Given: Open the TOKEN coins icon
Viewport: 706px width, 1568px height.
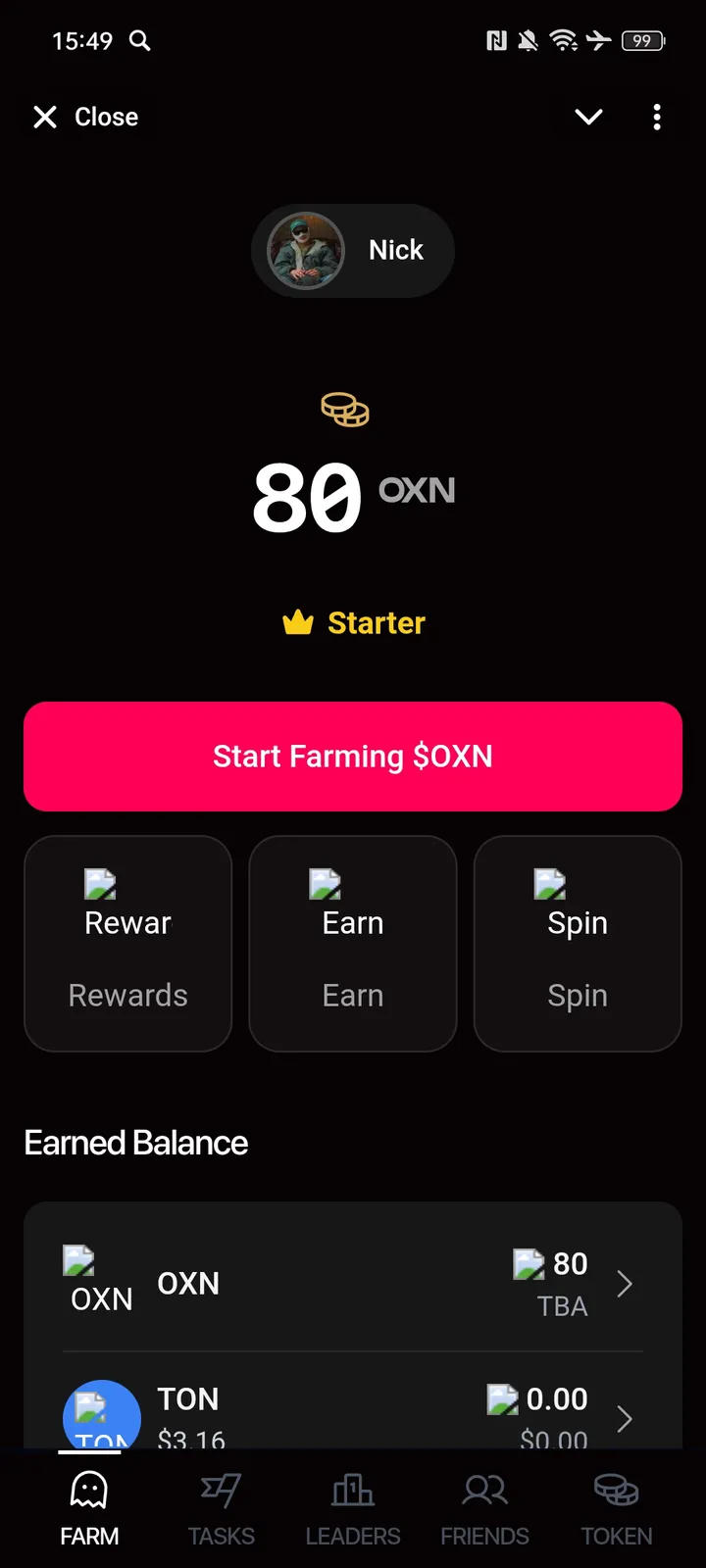Looking at the screenshot, I should (x=616, y=1489).
